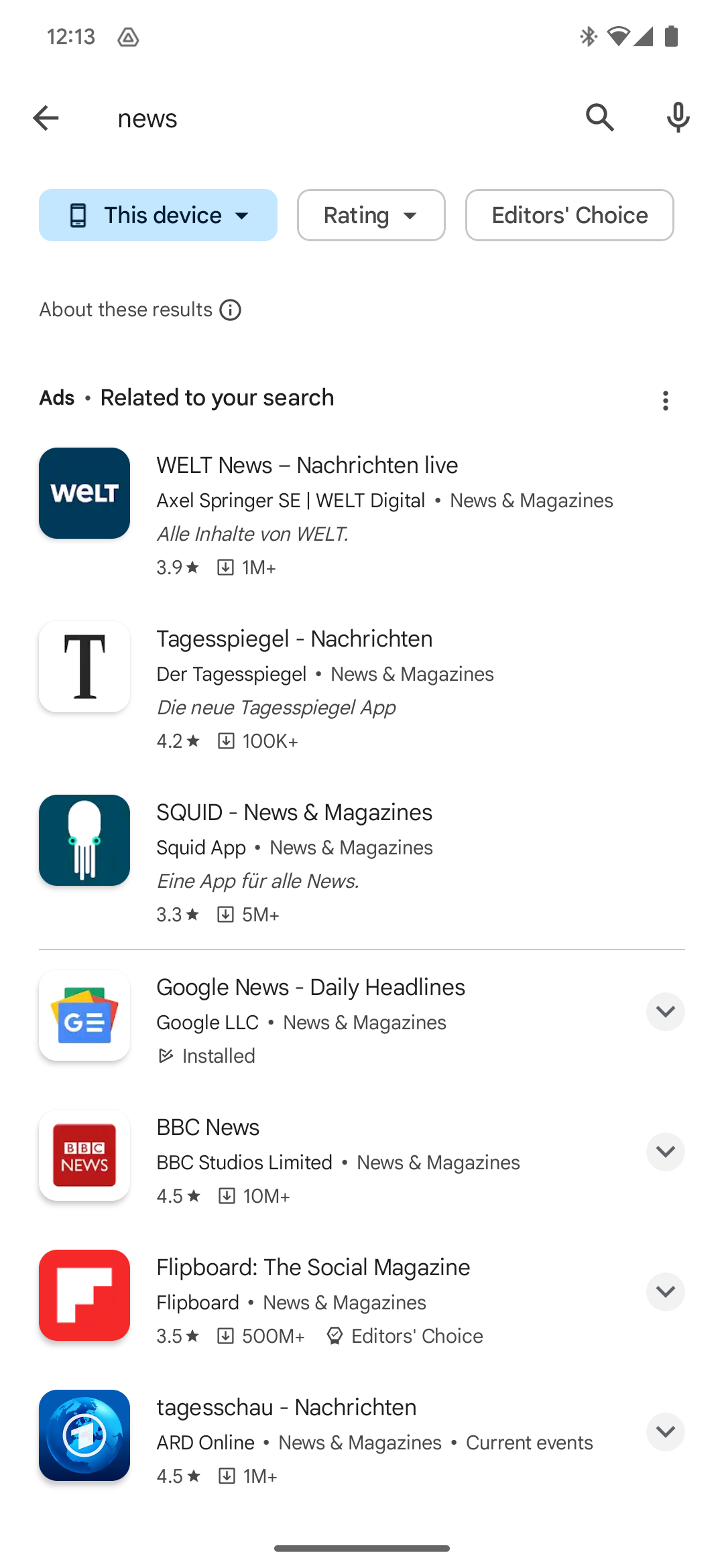Image resolution: width=724 pixels, height=1568 pixels.
Task: Select the SQUID octopus app icon
Action: pyautogui.click(x=84, y=840)
